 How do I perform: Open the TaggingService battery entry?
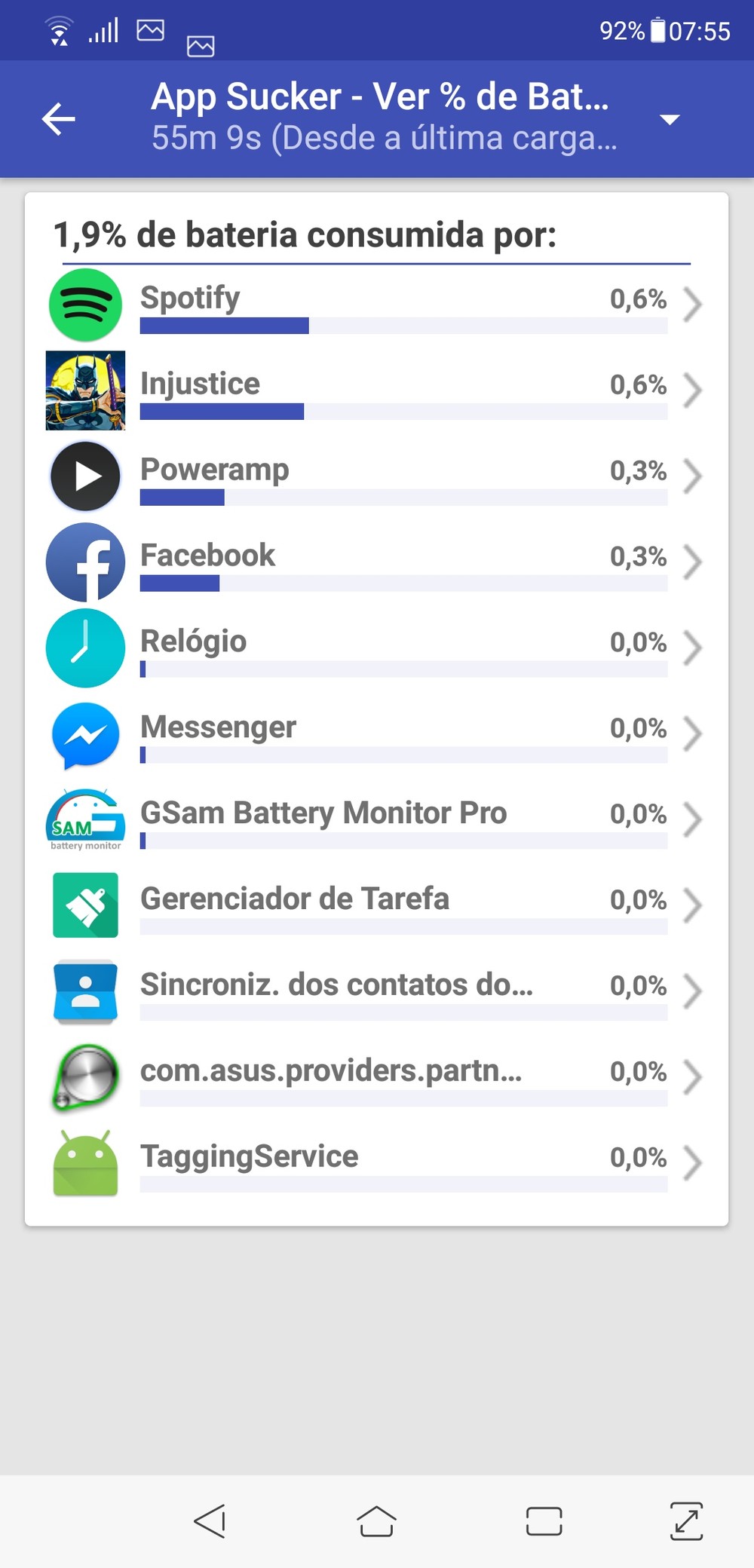(x=377, y=1163)
